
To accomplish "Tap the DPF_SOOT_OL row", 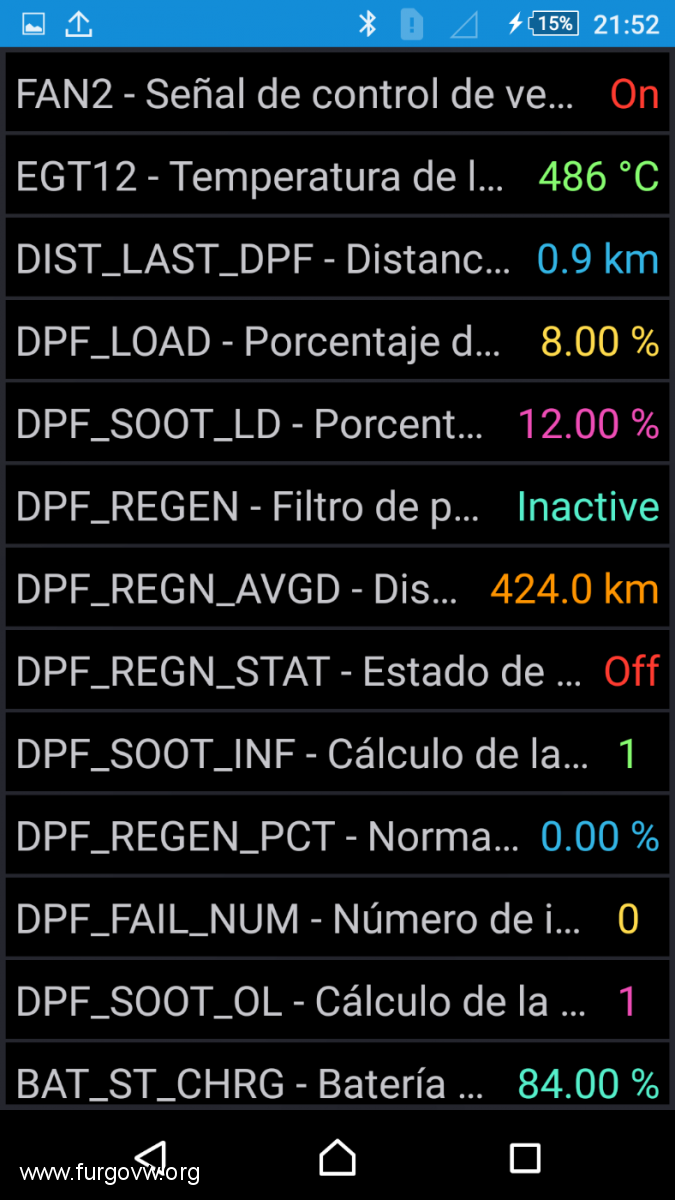I will 337,1001.
